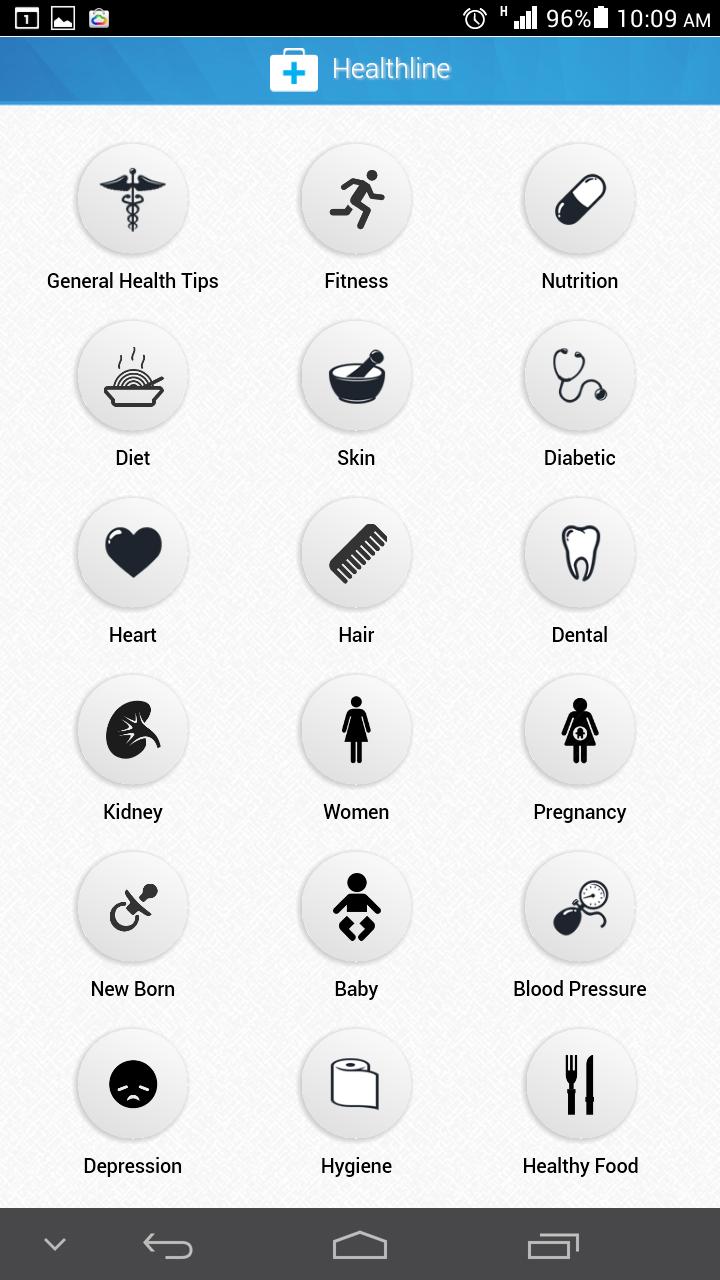The height and width of the screenshot is (1280, 720).
Task: Tap the Depression icon
Action: coord(132,1084)
